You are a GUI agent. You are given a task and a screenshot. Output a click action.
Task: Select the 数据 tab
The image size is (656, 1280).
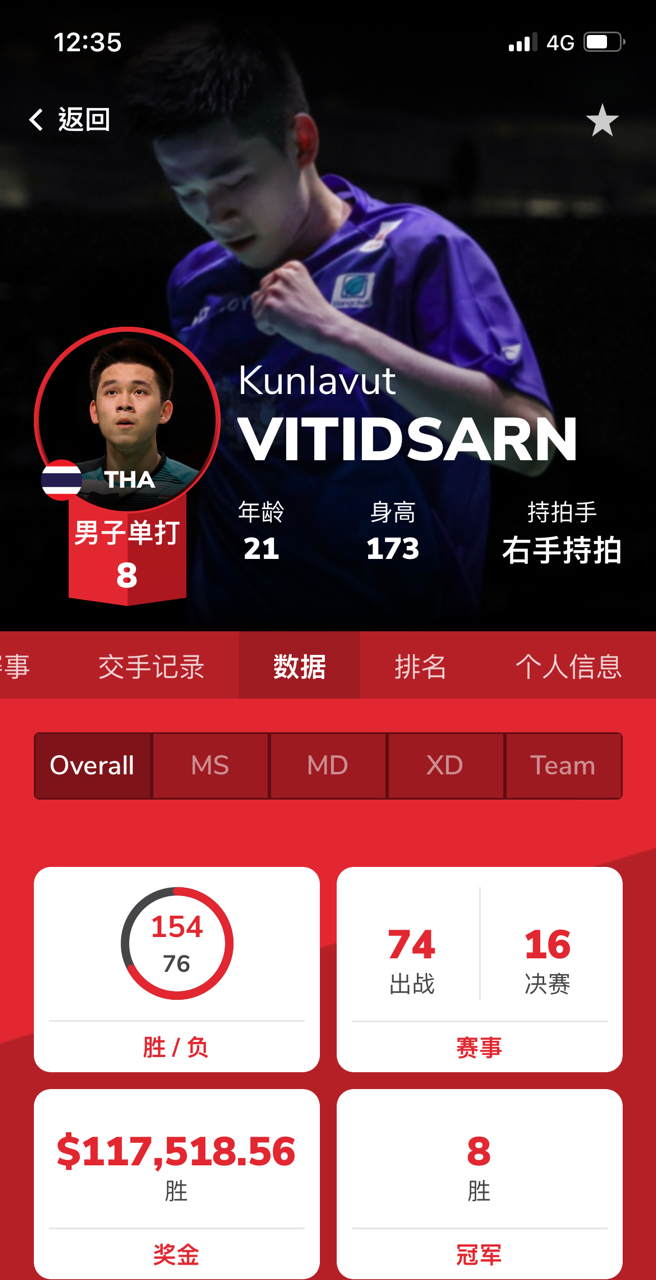coord(299,666)
